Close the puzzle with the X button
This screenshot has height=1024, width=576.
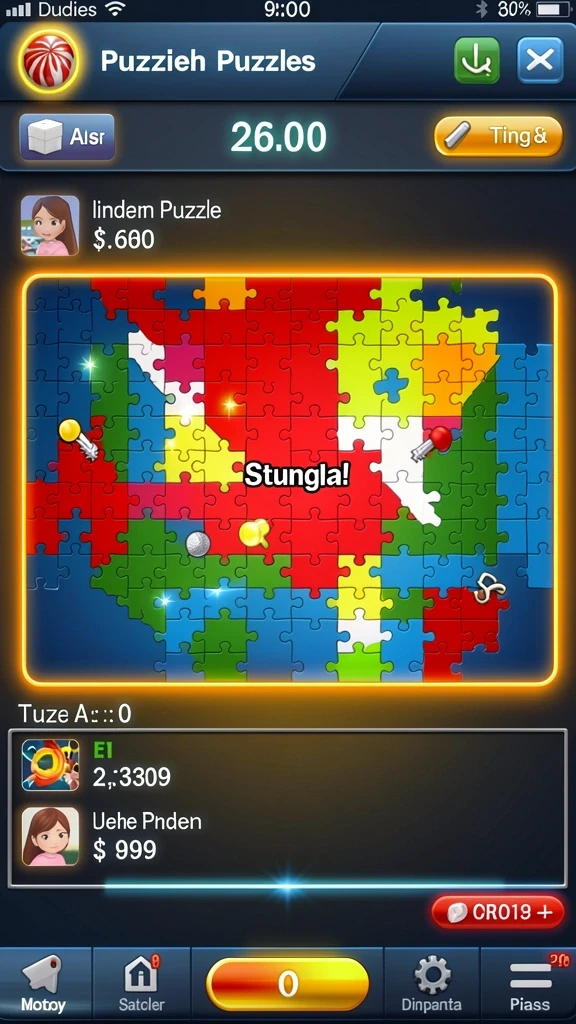coord(540,60)
